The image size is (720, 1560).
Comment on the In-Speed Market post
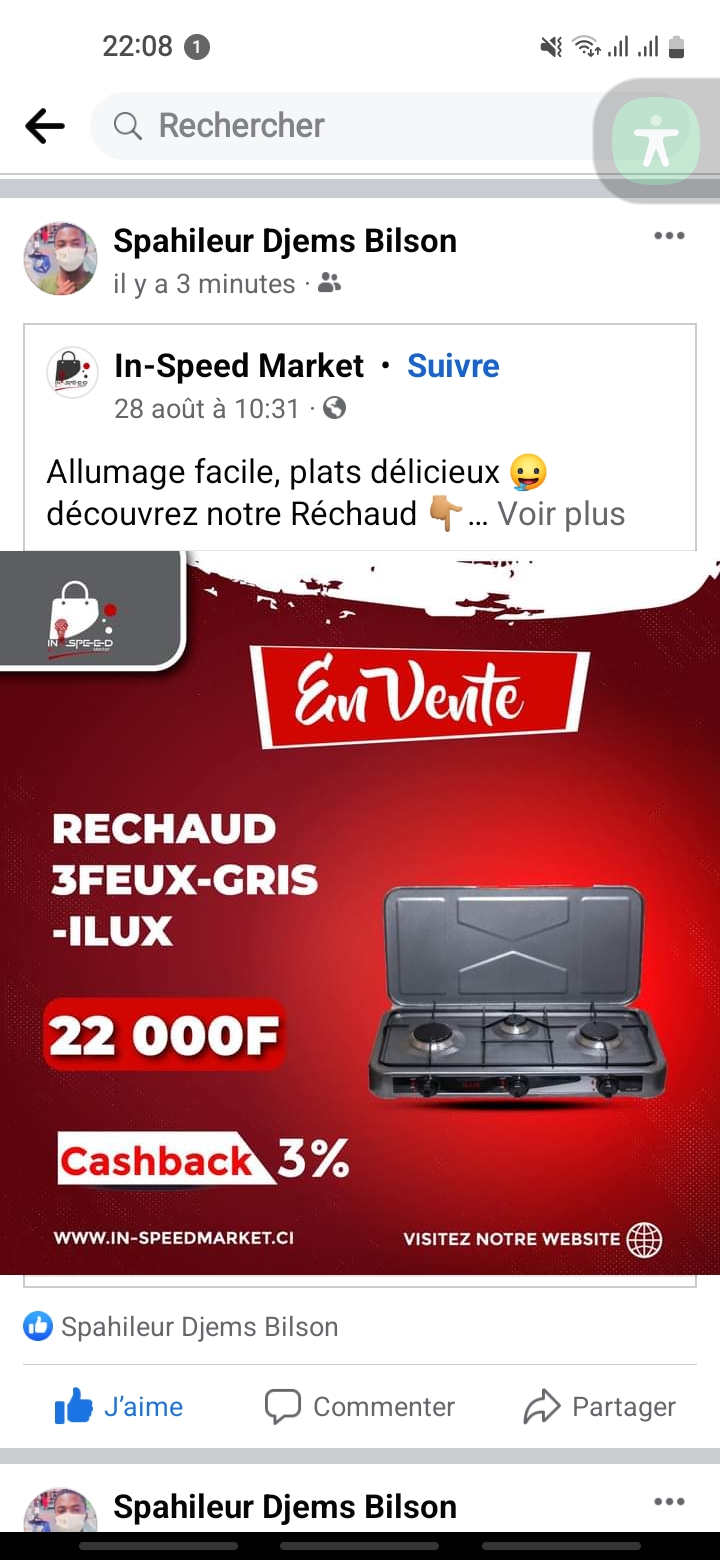360,1407
